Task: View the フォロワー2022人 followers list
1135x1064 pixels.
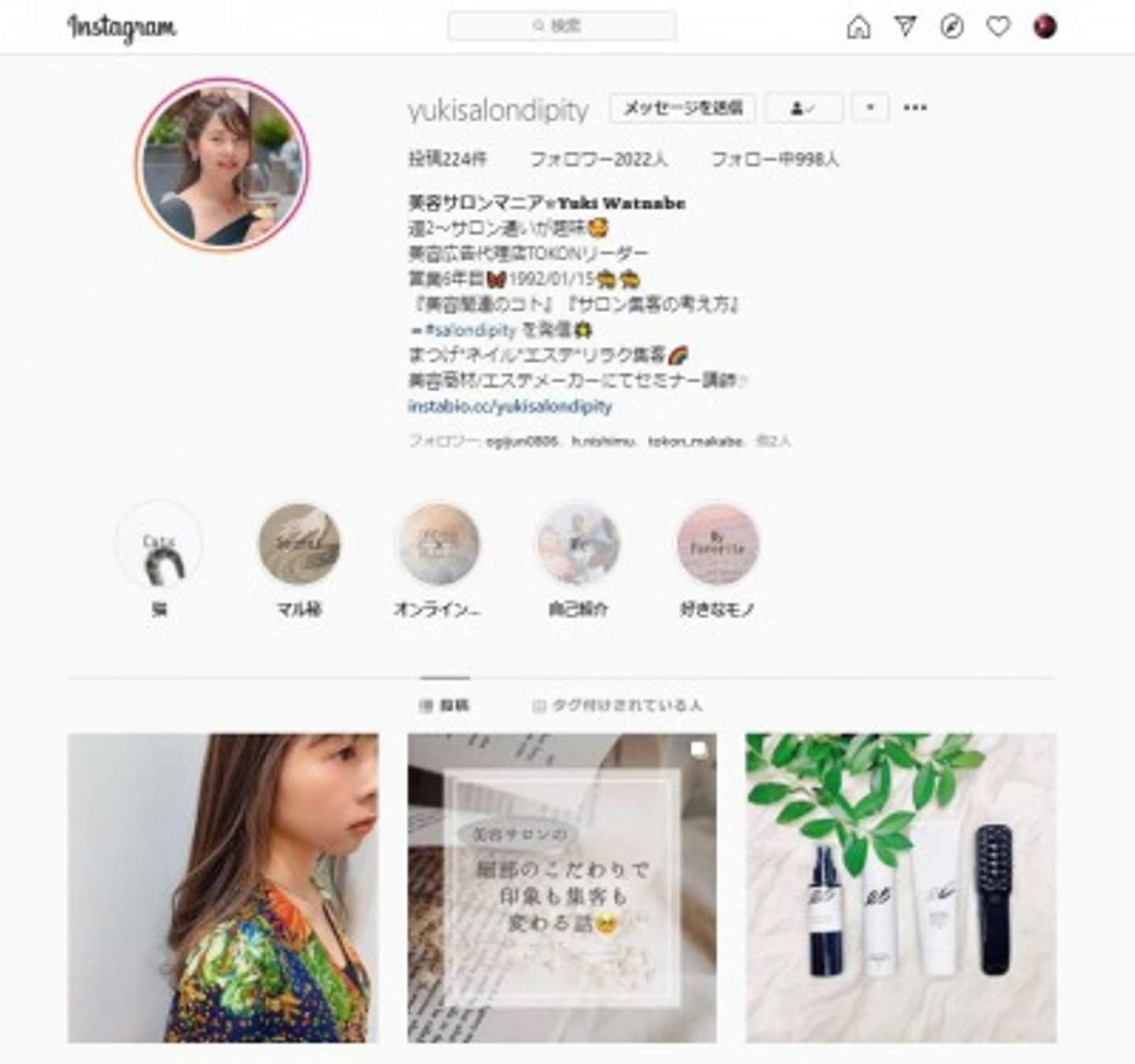Action: 598,160
